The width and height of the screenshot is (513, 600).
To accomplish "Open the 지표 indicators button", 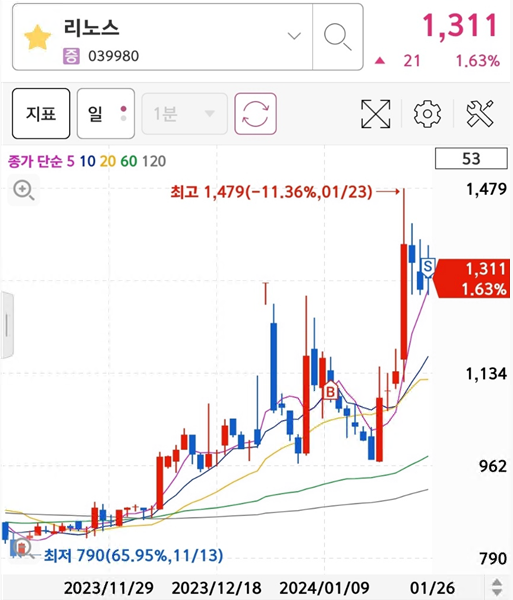I will pos(41,113).
